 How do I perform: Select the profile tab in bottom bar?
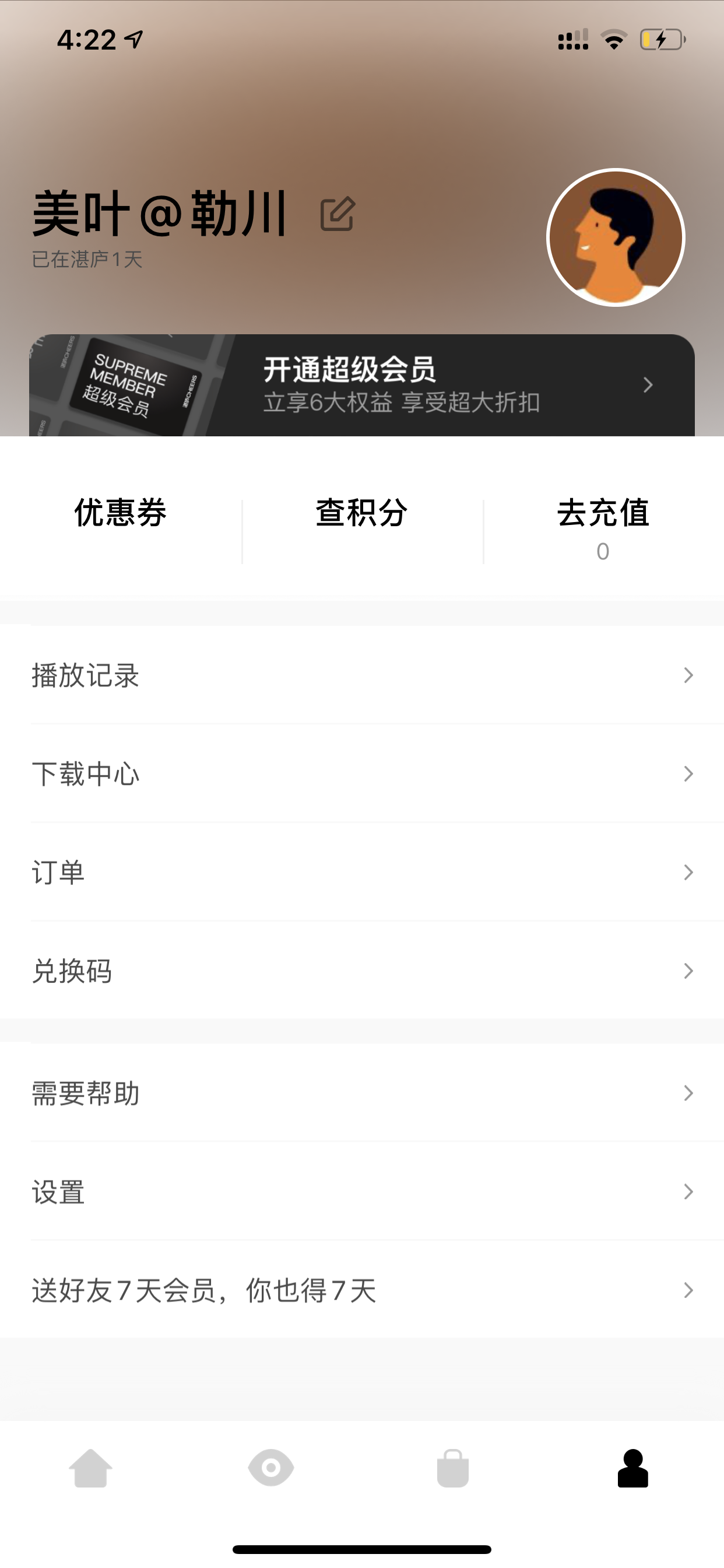[x=633, y=1468]
